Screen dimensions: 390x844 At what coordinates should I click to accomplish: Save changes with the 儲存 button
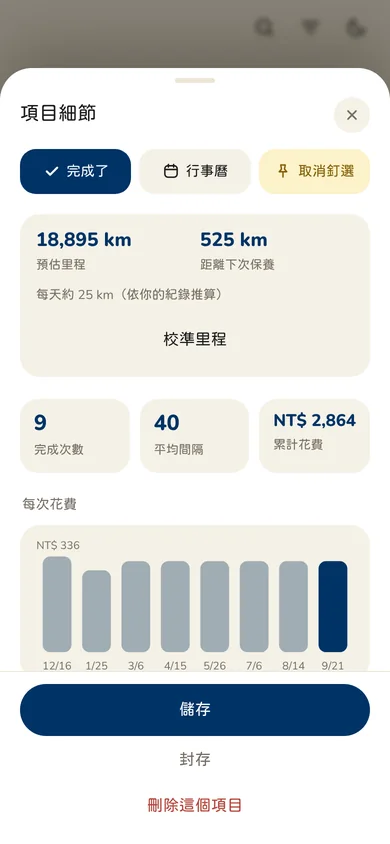pyautogui.click(x=195, y=709)
